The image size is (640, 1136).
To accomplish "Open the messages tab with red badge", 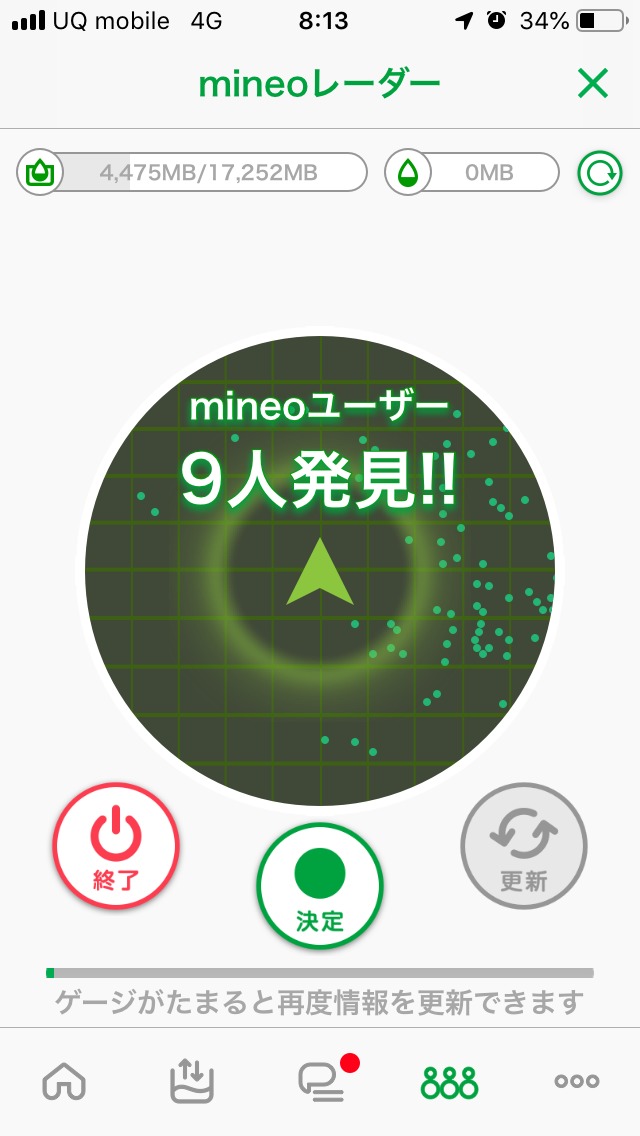I will pos(322,1079).
